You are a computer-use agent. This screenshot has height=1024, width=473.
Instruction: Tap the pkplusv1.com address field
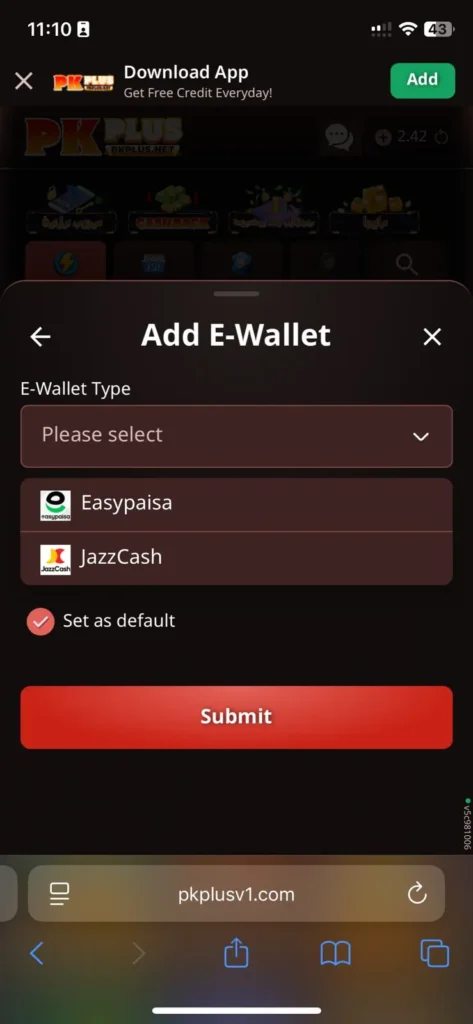236,894
